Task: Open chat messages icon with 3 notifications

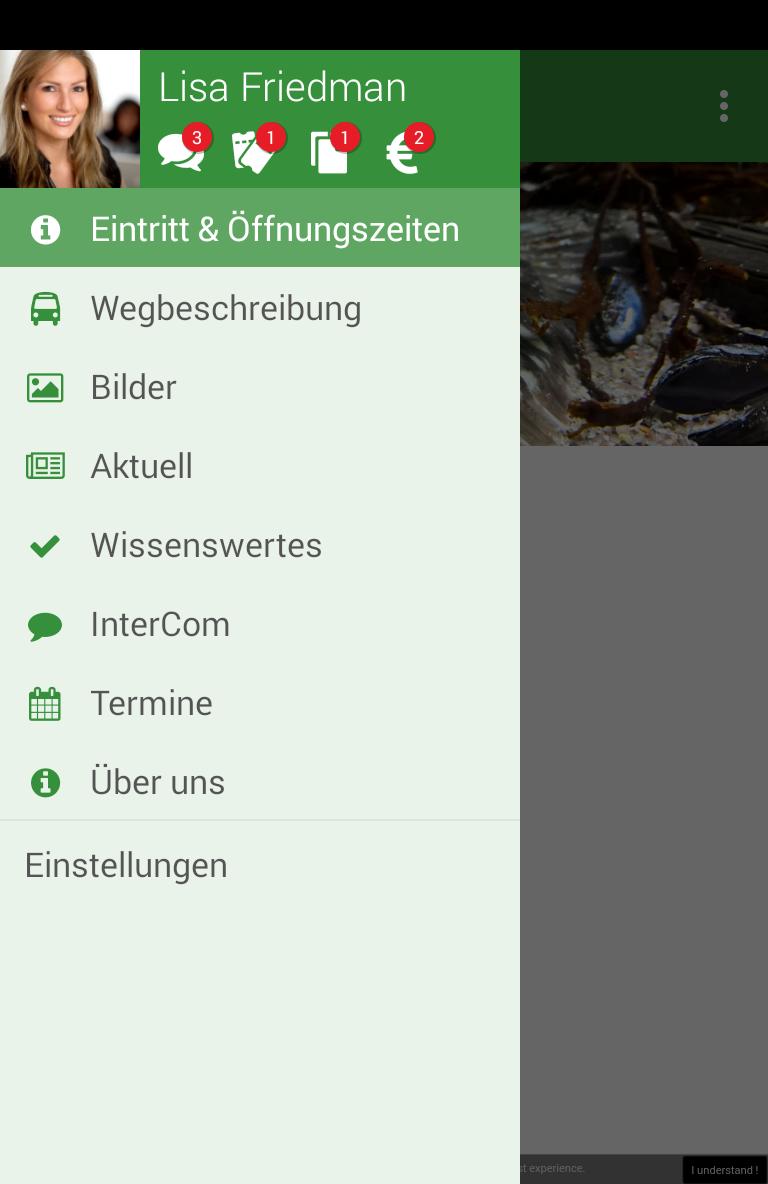Action: point(181,152)
